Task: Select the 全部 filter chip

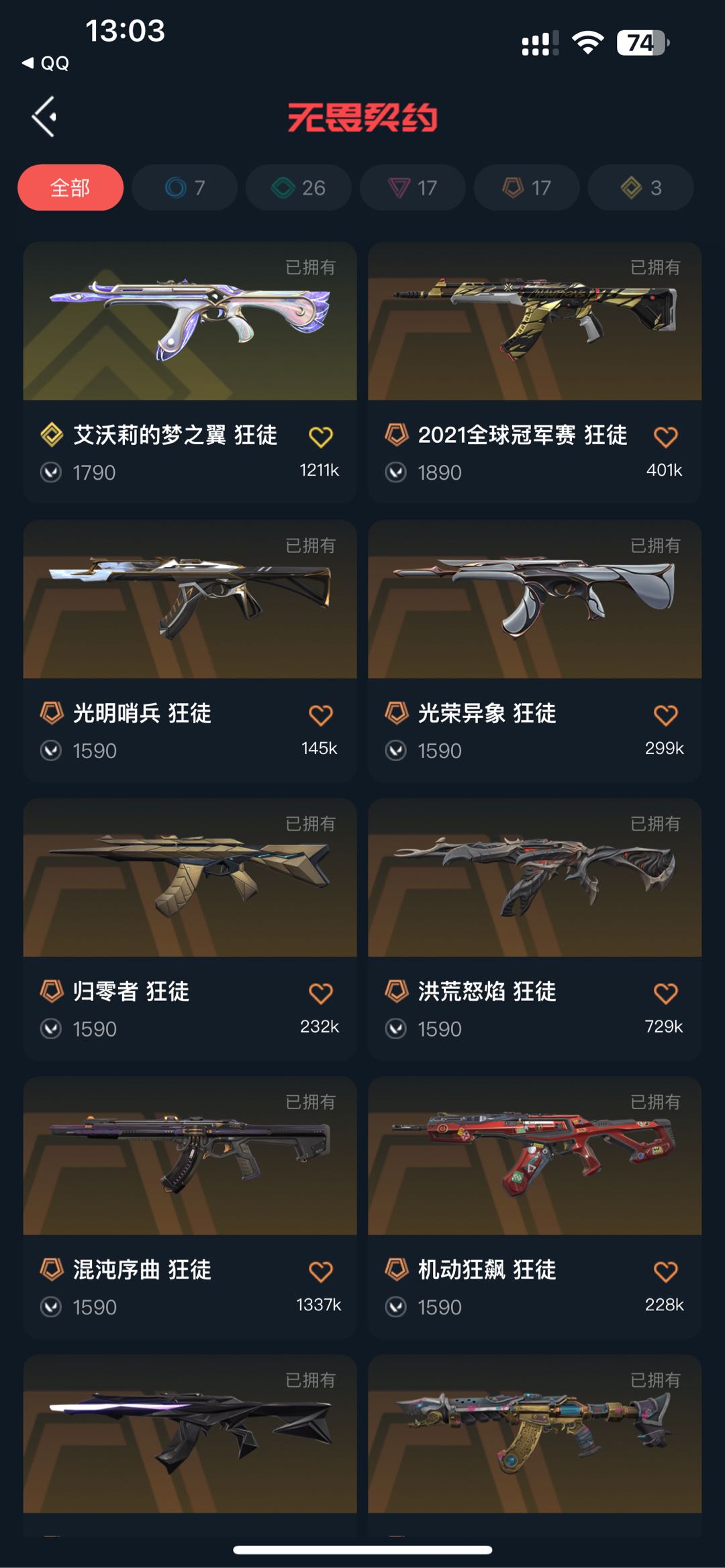Action: click(70, 188)
